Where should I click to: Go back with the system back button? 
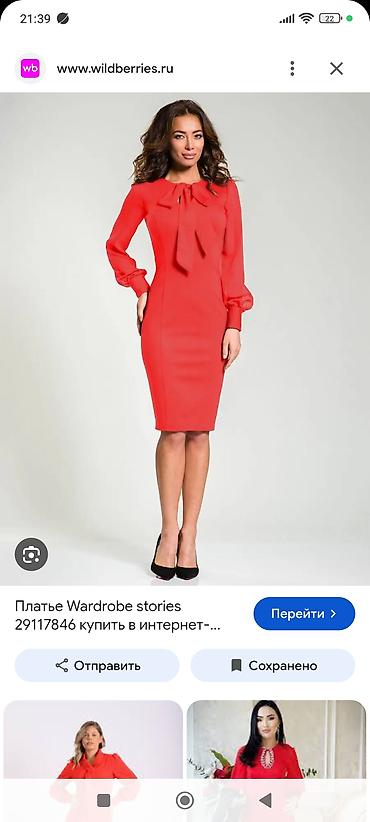click(x=265, y=800)
